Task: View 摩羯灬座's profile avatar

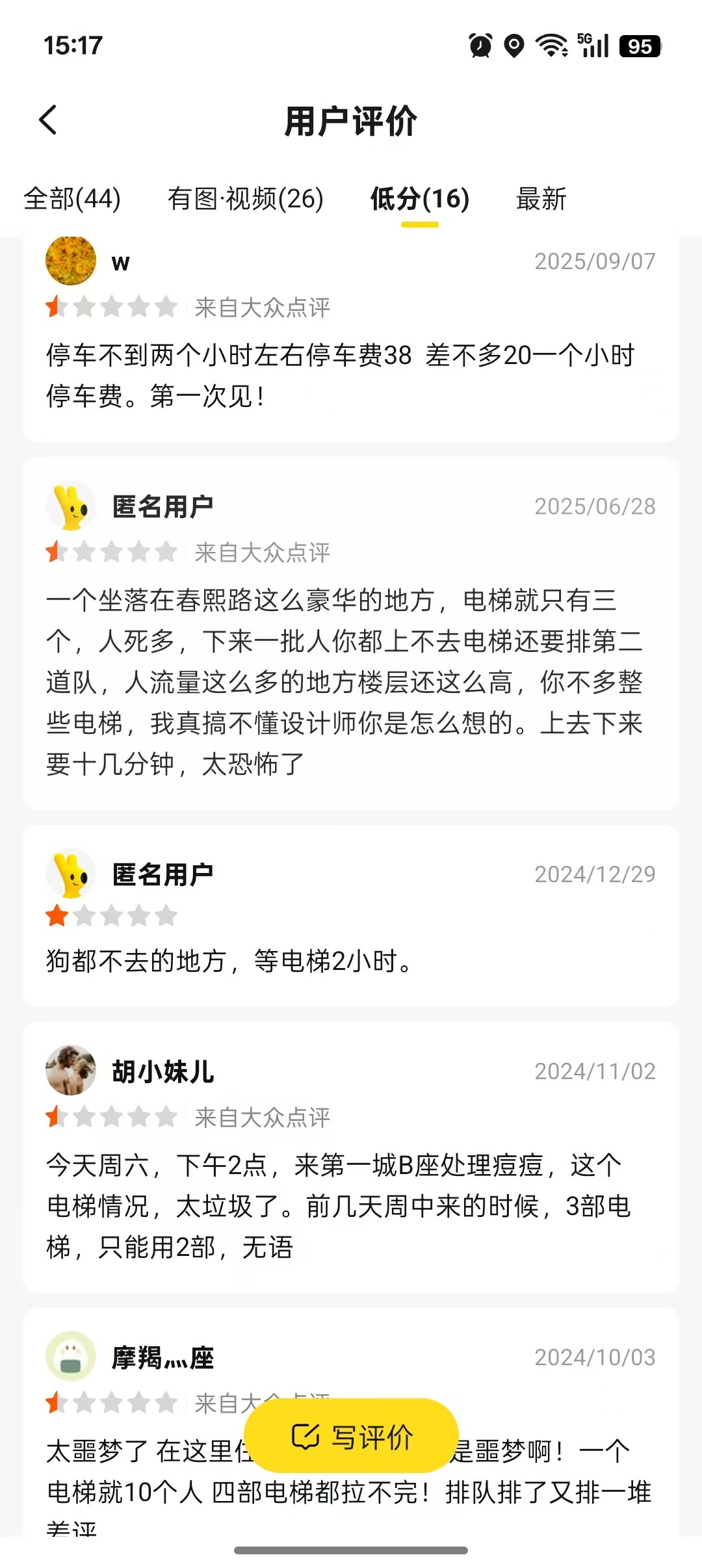Action: point(71,1356)
